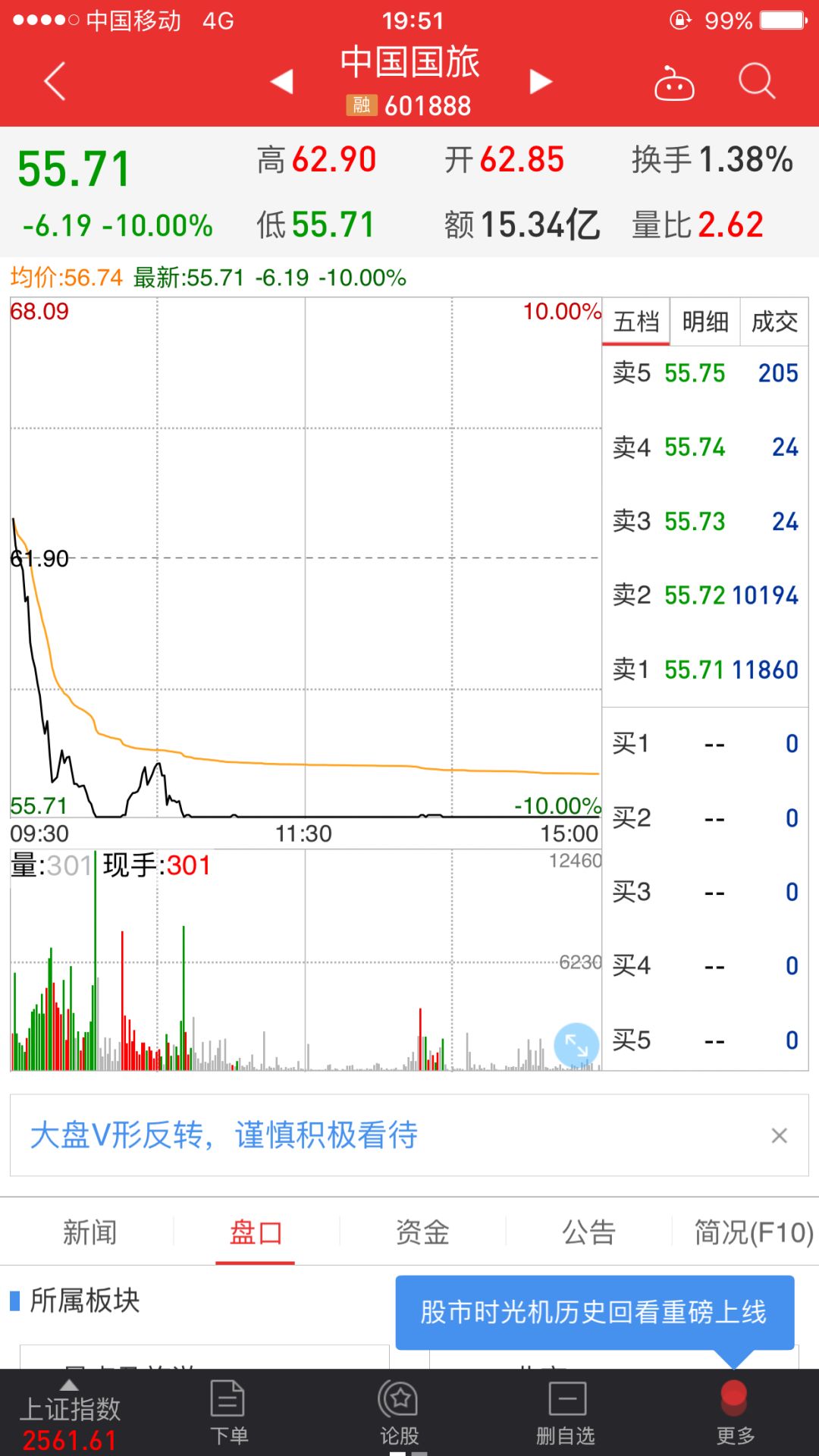This screenshot has width=819, height=1456.
Task: Open the 简况(F10) tab
Action: click(x=753, y=1232)
